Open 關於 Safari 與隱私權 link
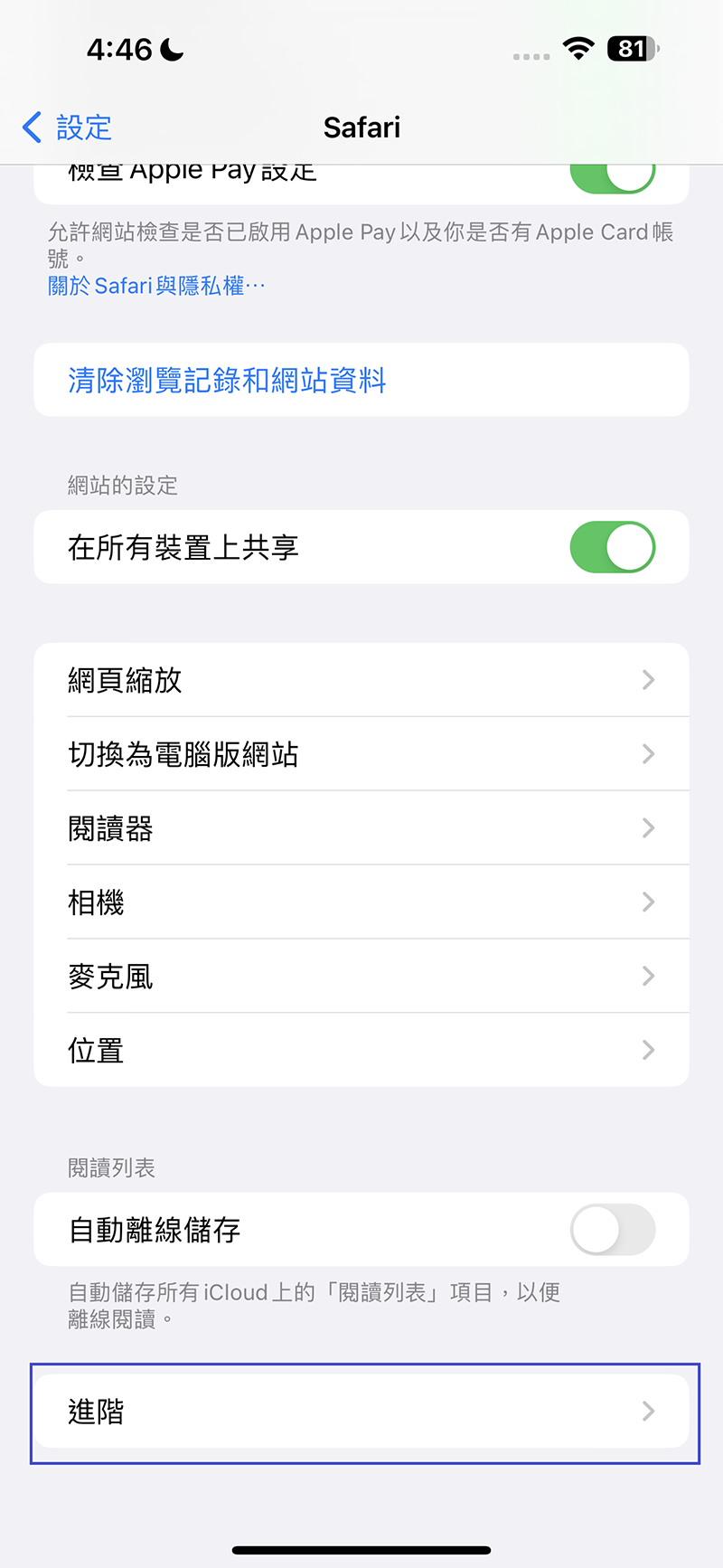Image resolution: width=723 pixels, height=1568 pixels. [x=156, y=286]
